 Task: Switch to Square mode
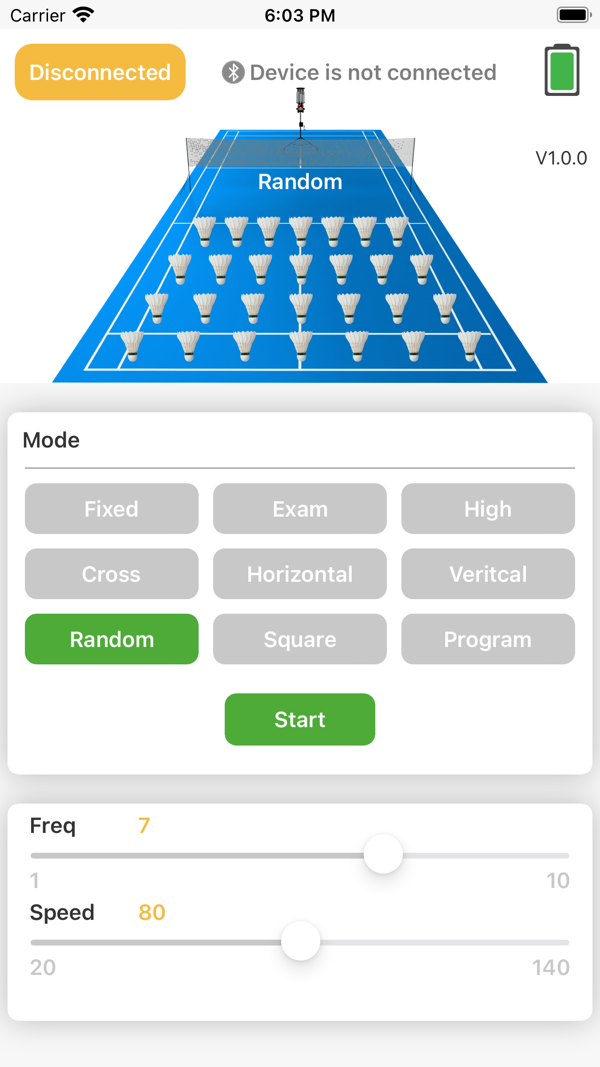click(x=300, y=640)
